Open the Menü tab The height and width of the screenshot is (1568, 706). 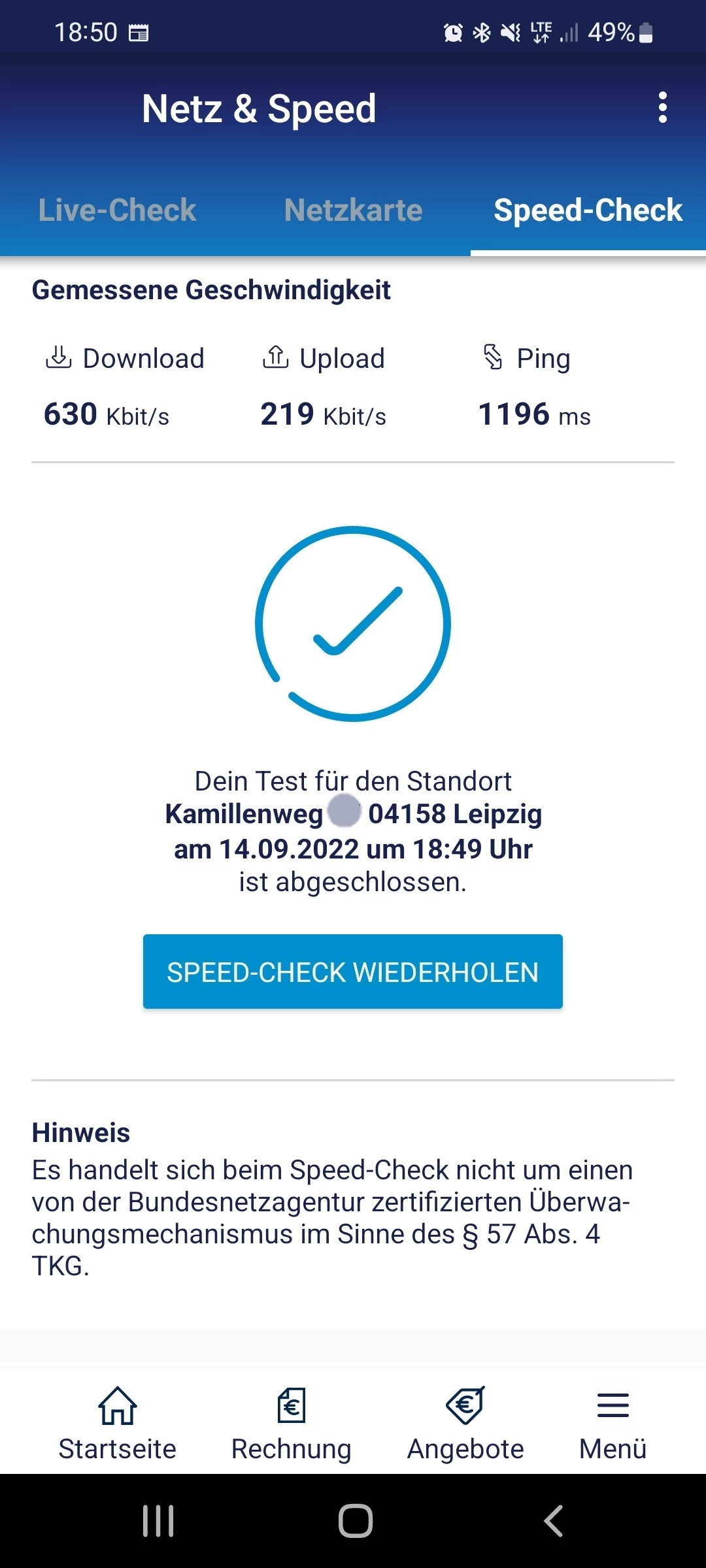click(x=613, y=1424)
